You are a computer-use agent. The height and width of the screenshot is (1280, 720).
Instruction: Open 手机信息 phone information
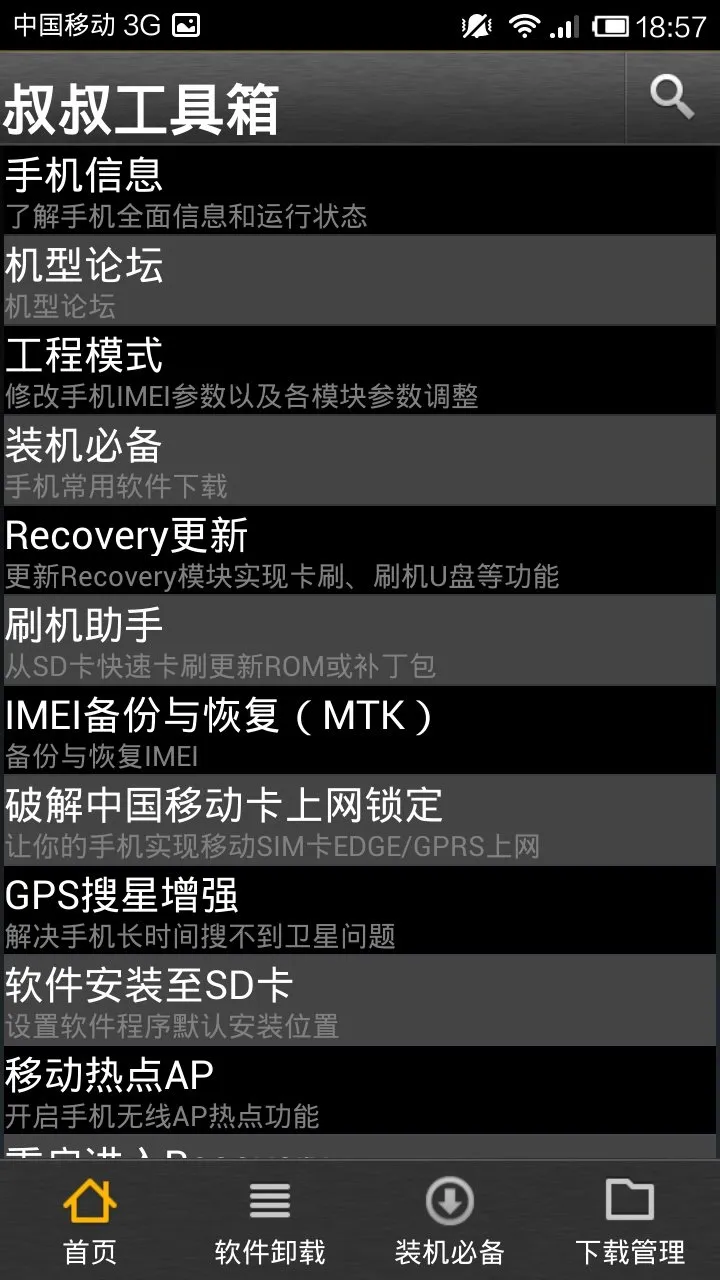click(360, 190)
